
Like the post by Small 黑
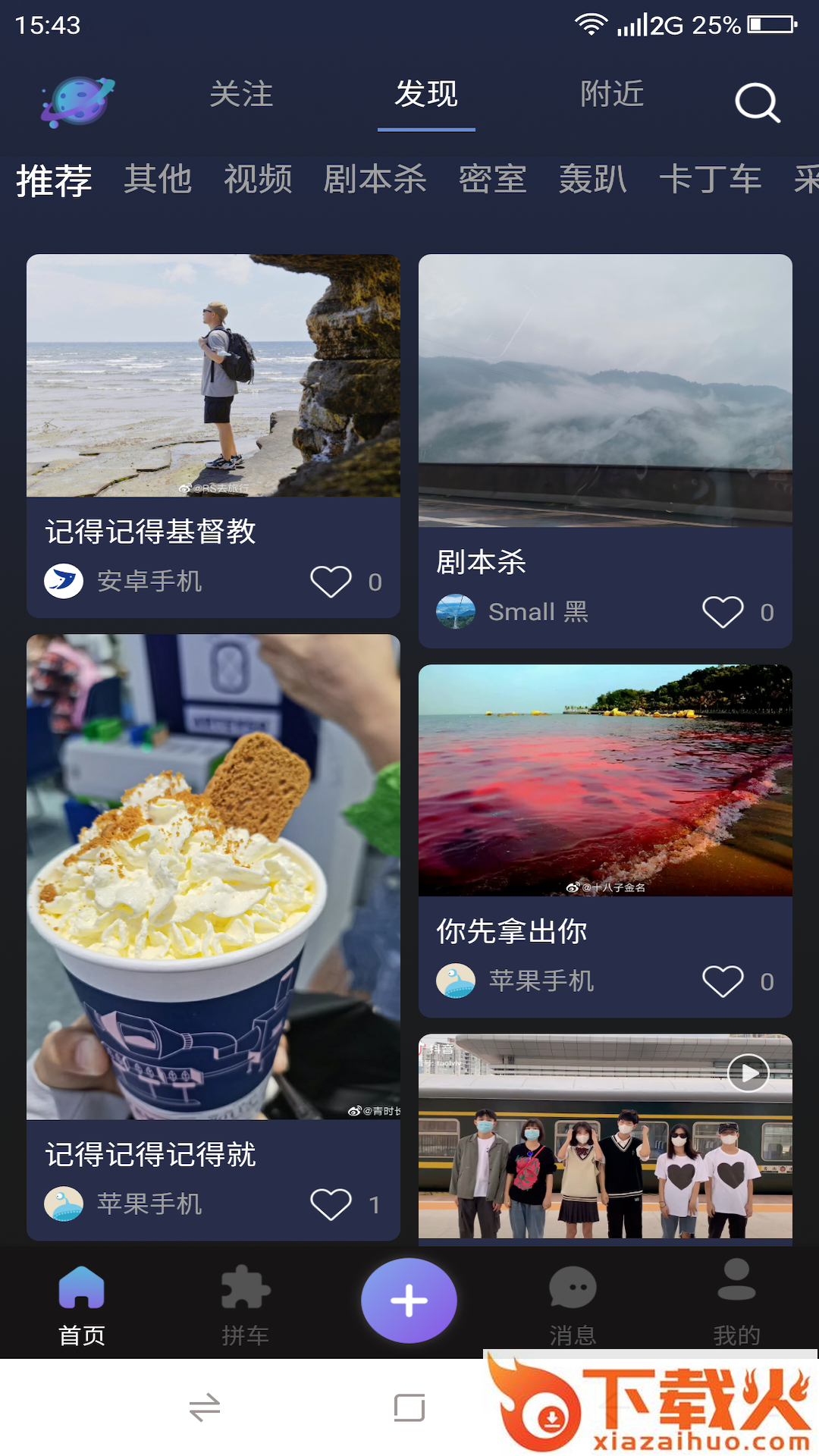[723, 612]
